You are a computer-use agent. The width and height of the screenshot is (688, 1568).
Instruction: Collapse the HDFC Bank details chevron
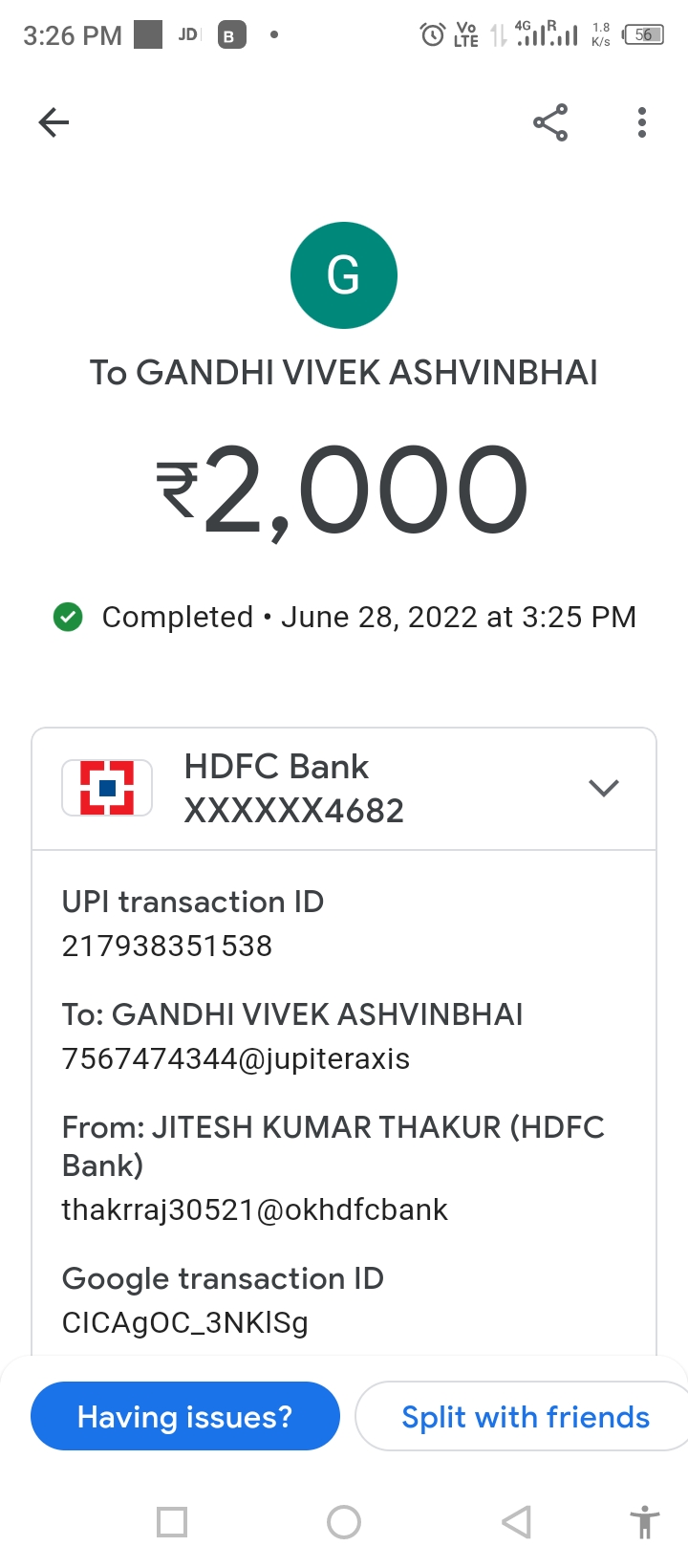coord(604,788)
